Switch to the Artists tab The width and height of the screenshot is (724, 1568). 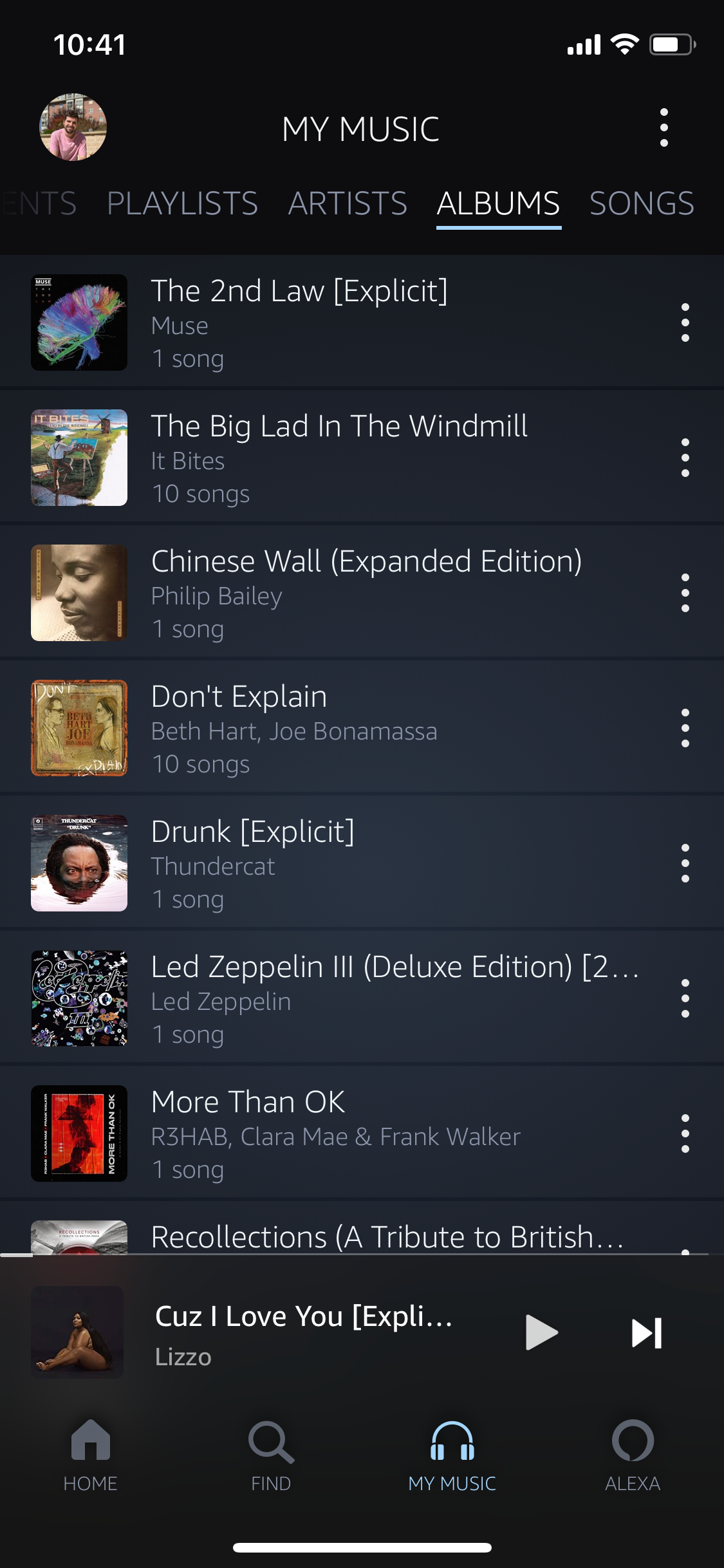coord(348,203)
